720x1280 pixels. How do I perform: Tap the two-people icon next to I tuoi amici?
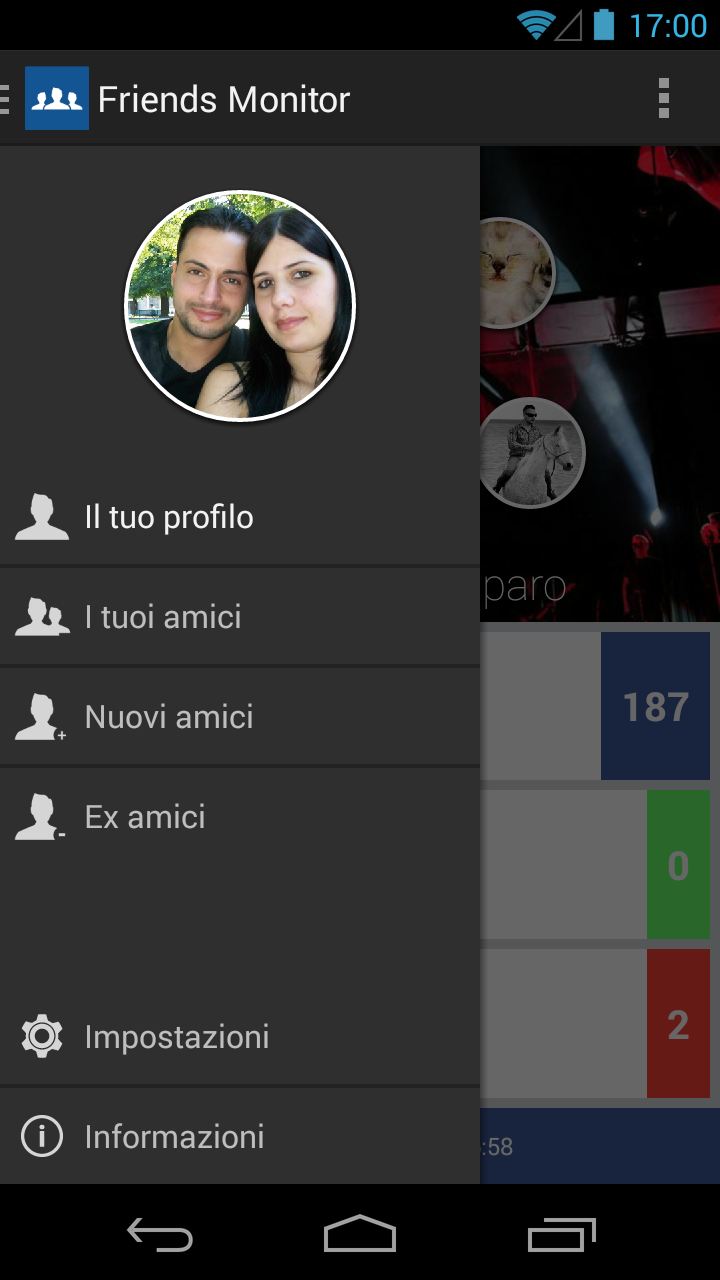(x=41, y=616)
